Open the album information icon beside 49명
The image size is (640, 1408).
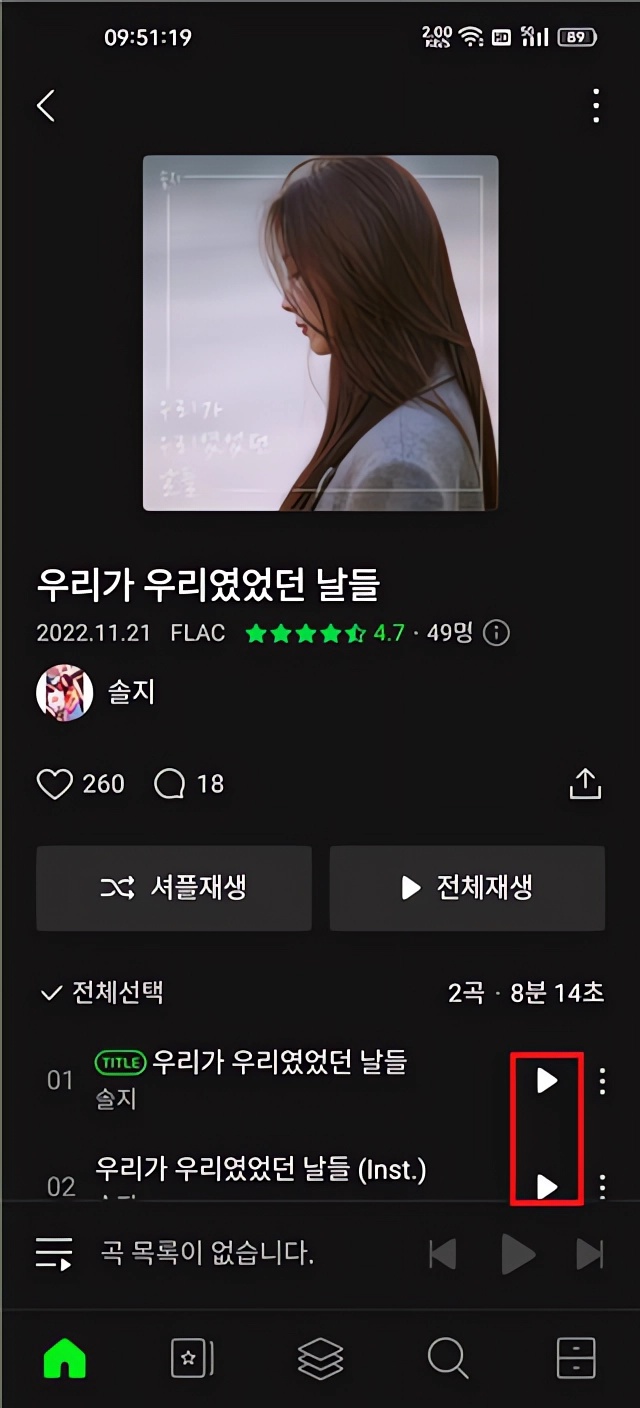tap(496, 633)
